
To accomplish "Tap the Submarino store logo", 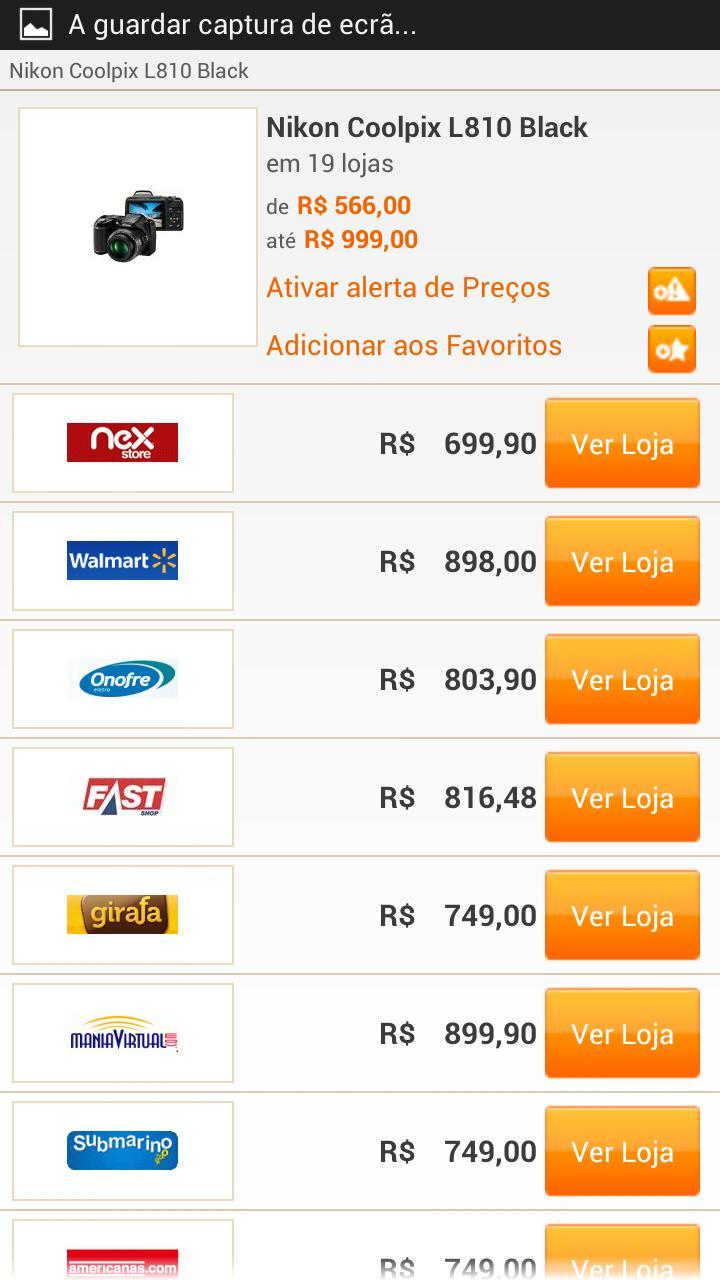I will click(x=122, y=1151).
